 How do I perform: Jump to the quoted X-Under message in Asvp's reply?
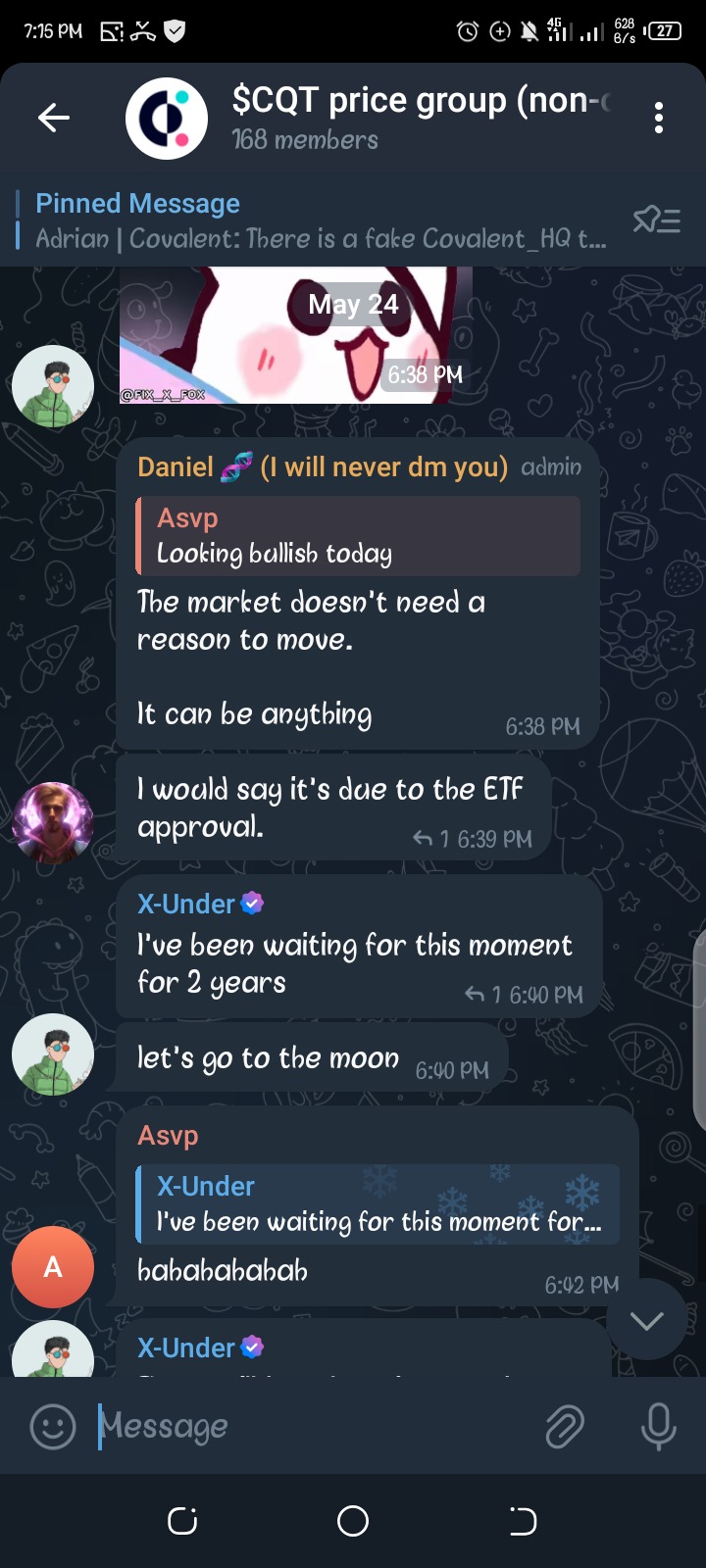[378, 1204]
